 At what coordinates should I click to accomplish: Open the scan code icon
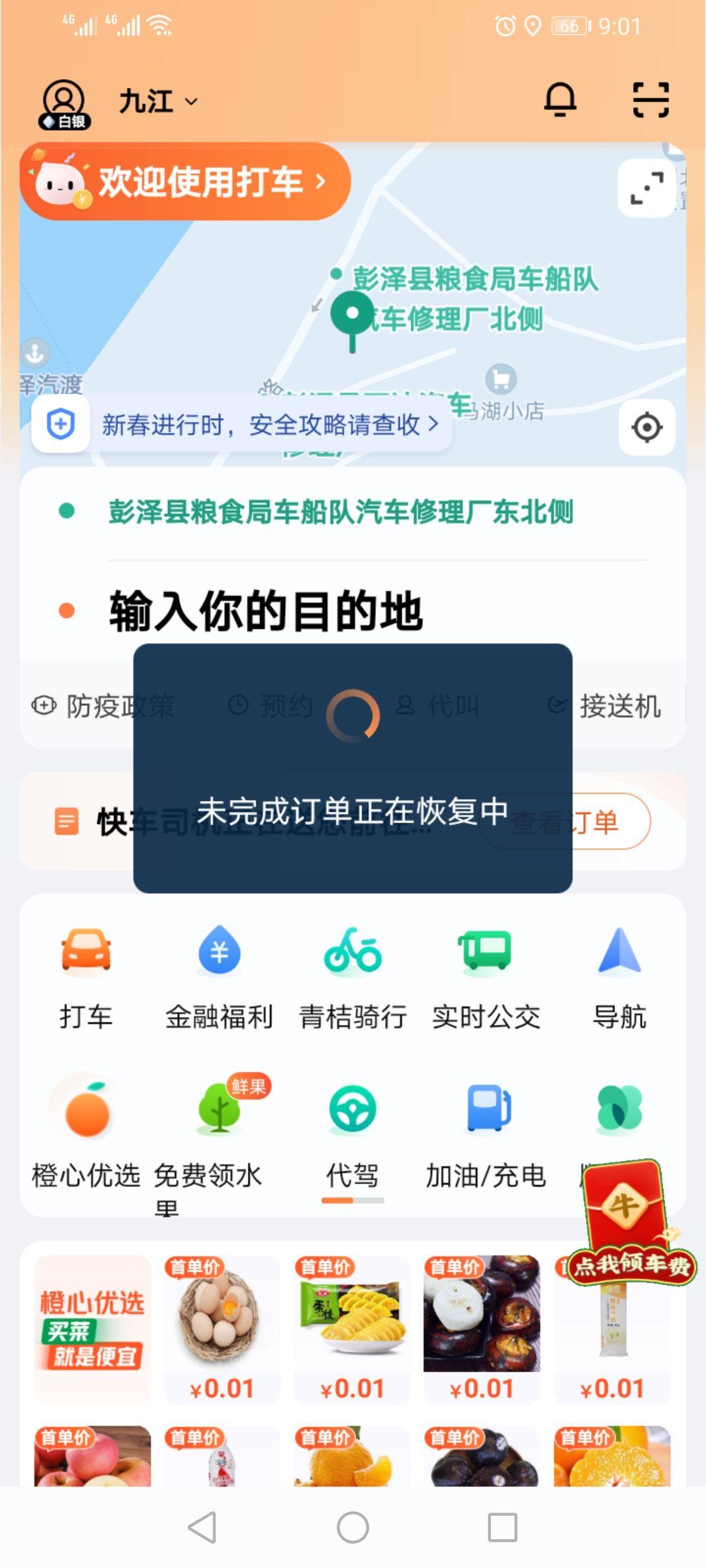click(650, 99)
